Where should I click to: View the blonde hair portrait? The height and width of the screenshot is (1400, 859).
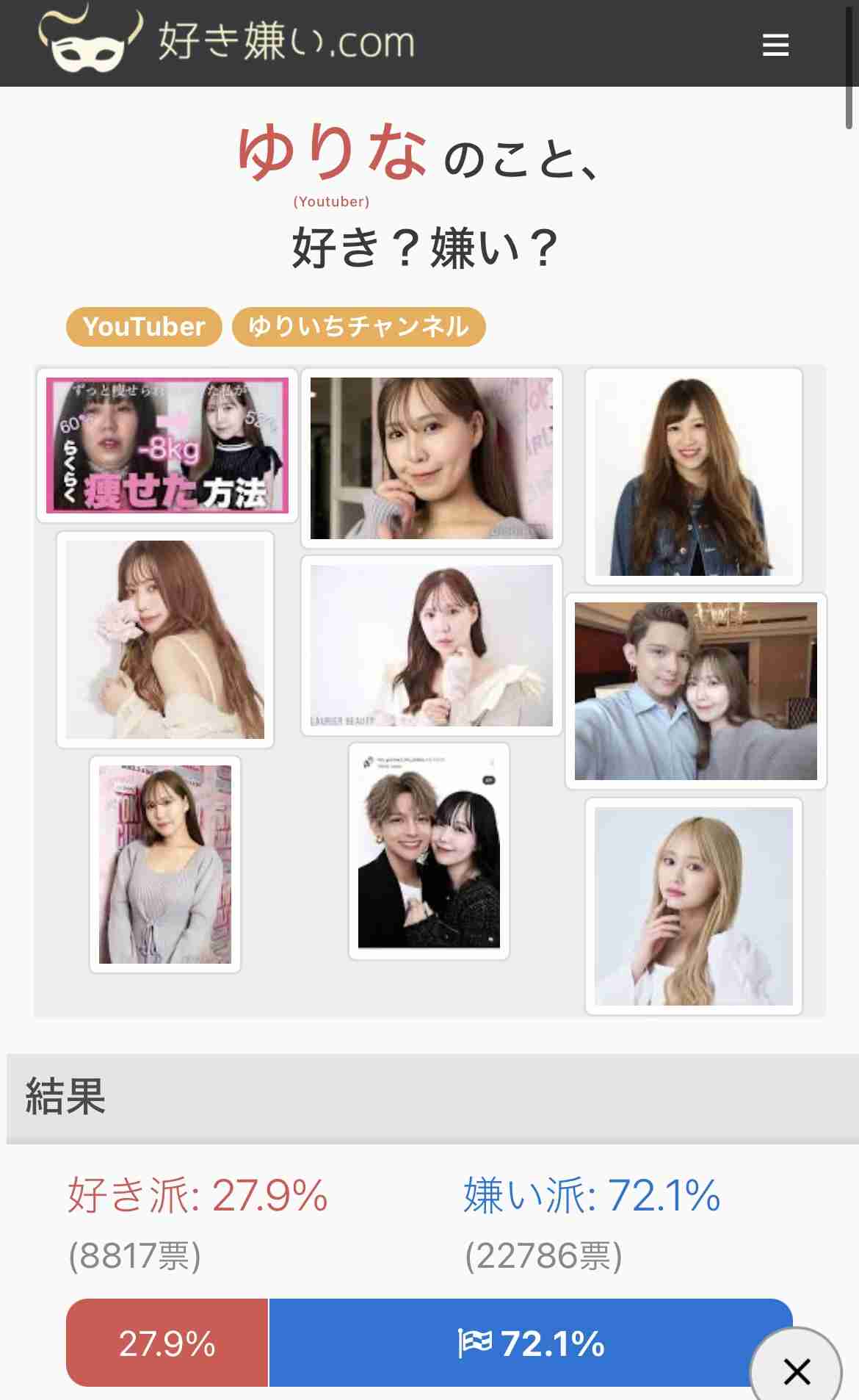tap(693, 906)
